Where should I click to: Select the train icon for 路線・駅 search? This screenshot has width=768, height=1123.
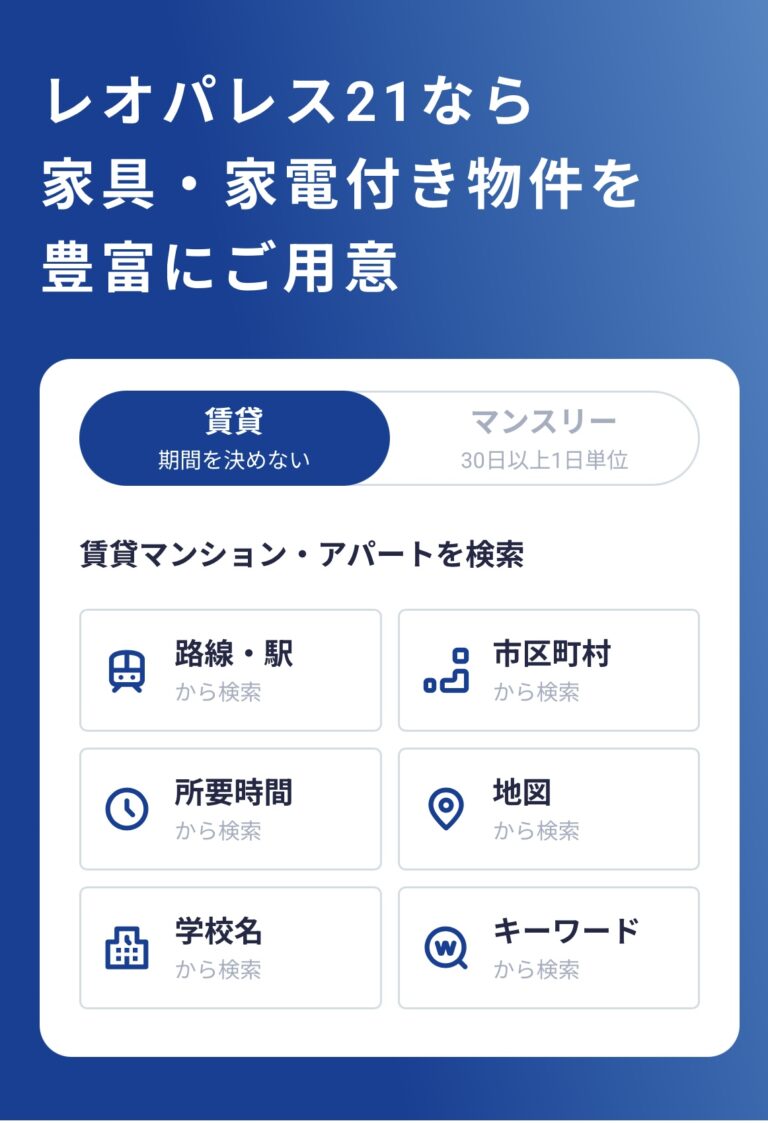(125, 668)
